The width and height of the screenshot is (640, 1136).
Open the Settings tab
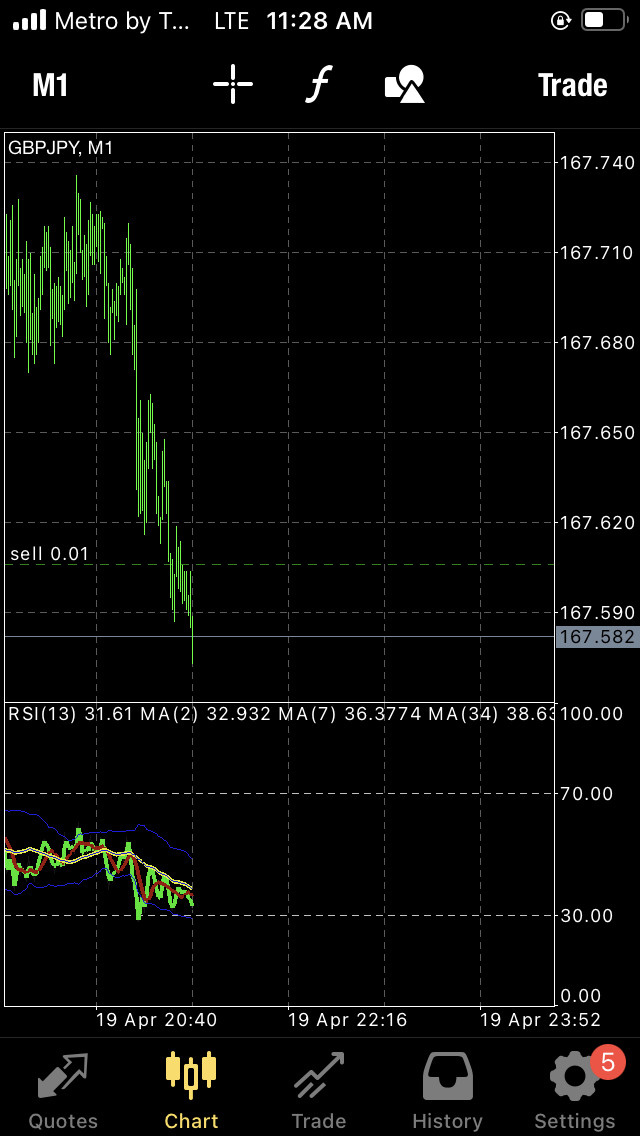point(575,1090)
